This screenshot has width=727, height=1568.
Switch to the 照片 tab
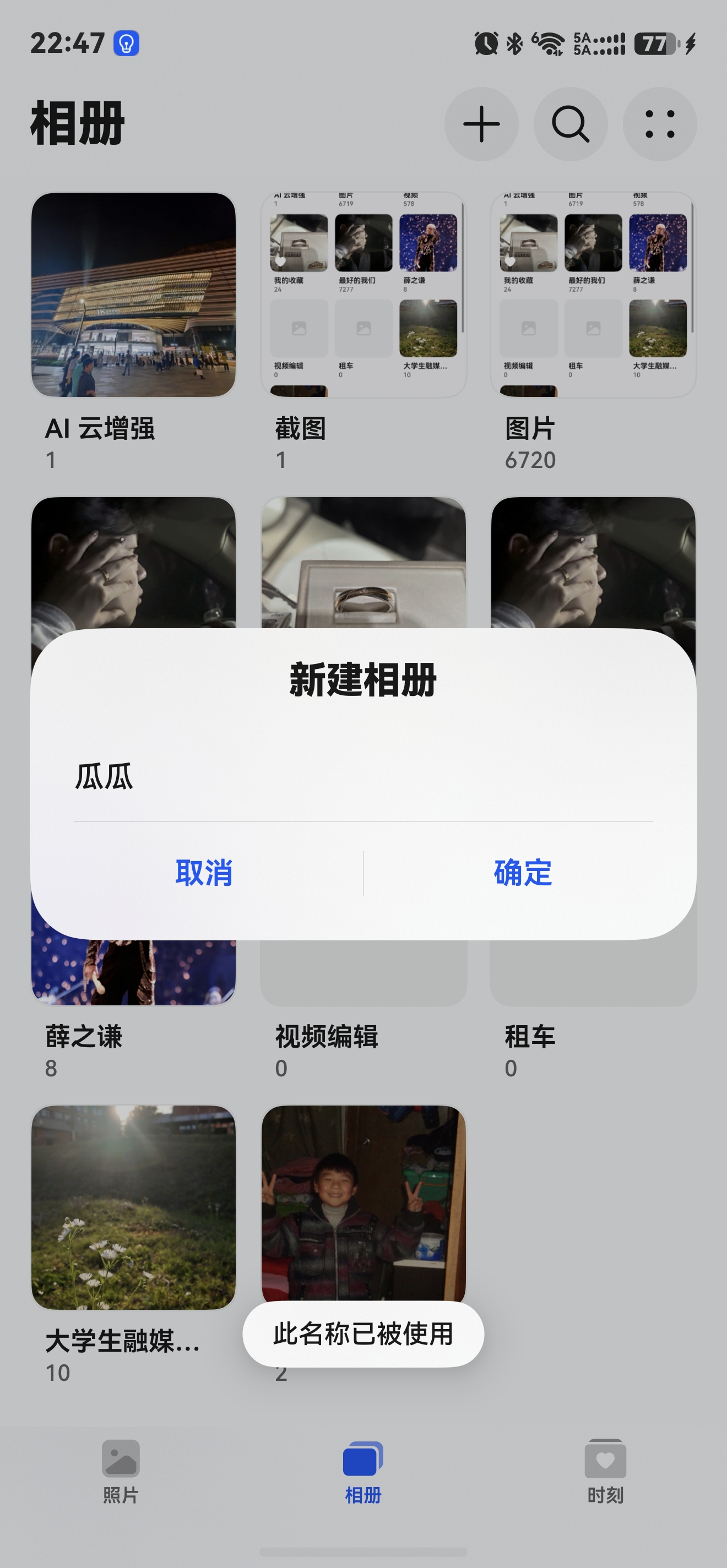tap(121, 1471)
